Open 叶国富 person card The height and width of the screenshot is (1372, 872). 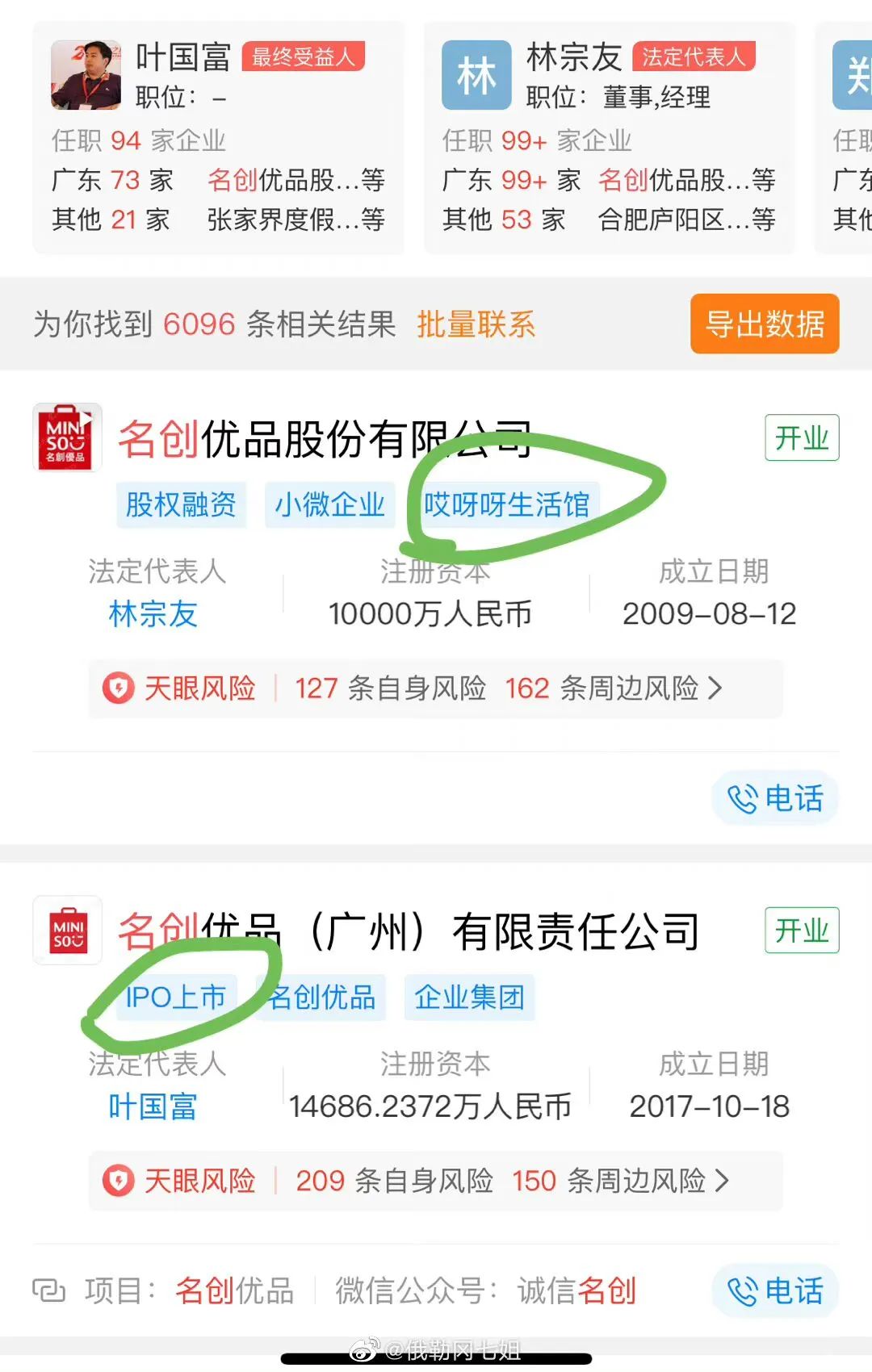(x=218, y=137)
